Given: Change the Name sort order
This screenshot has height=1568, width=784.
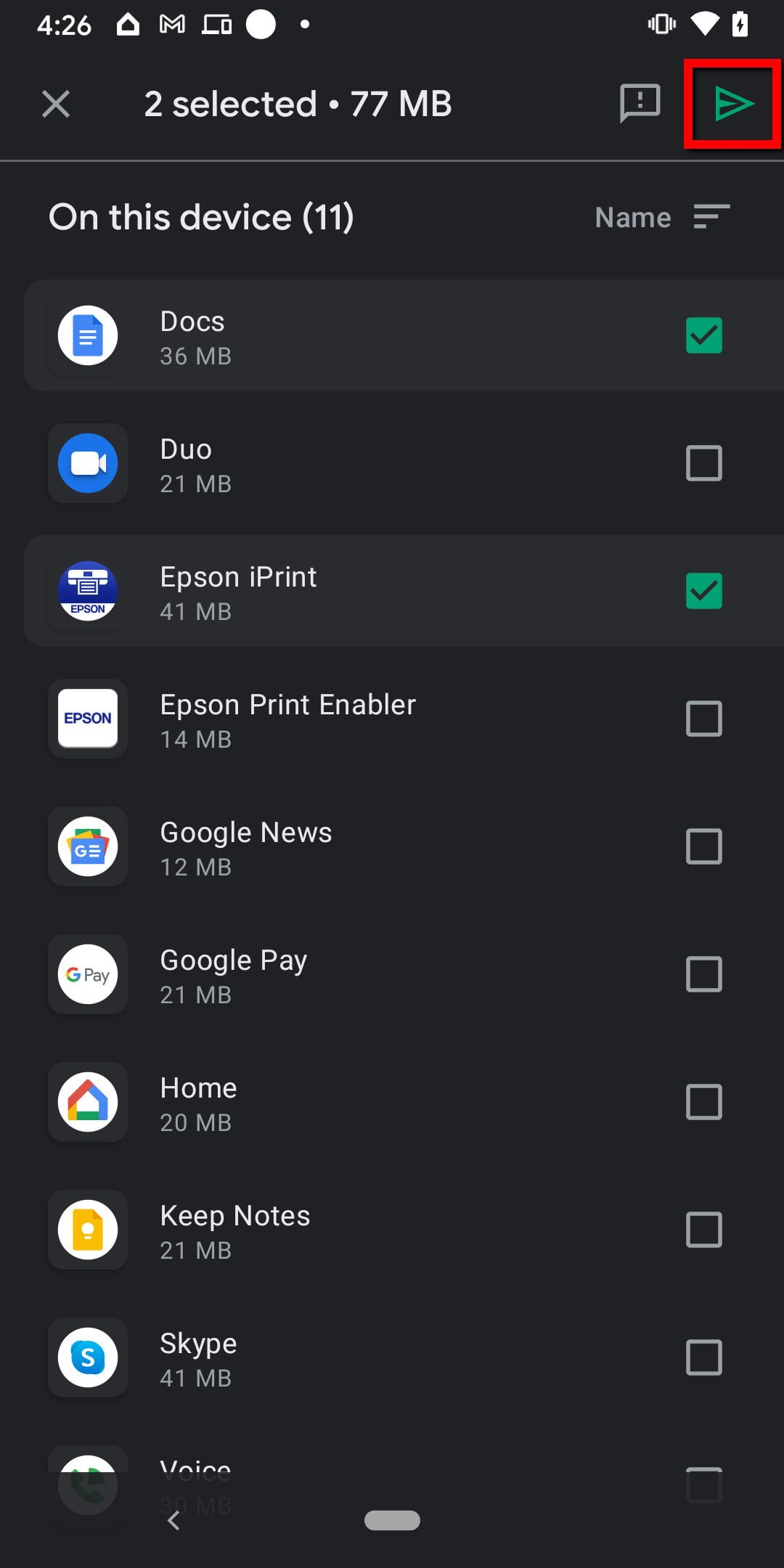Looking at the screenshot, I should tap(662, 217).
